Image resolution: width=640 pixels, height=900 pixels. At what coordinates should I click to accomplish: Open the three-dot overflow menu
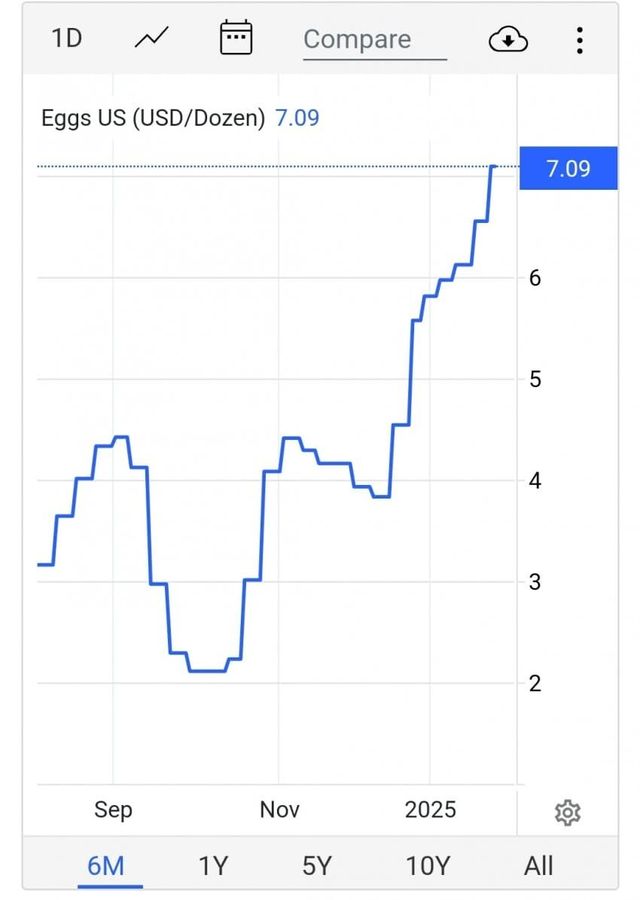pos(580,40)
